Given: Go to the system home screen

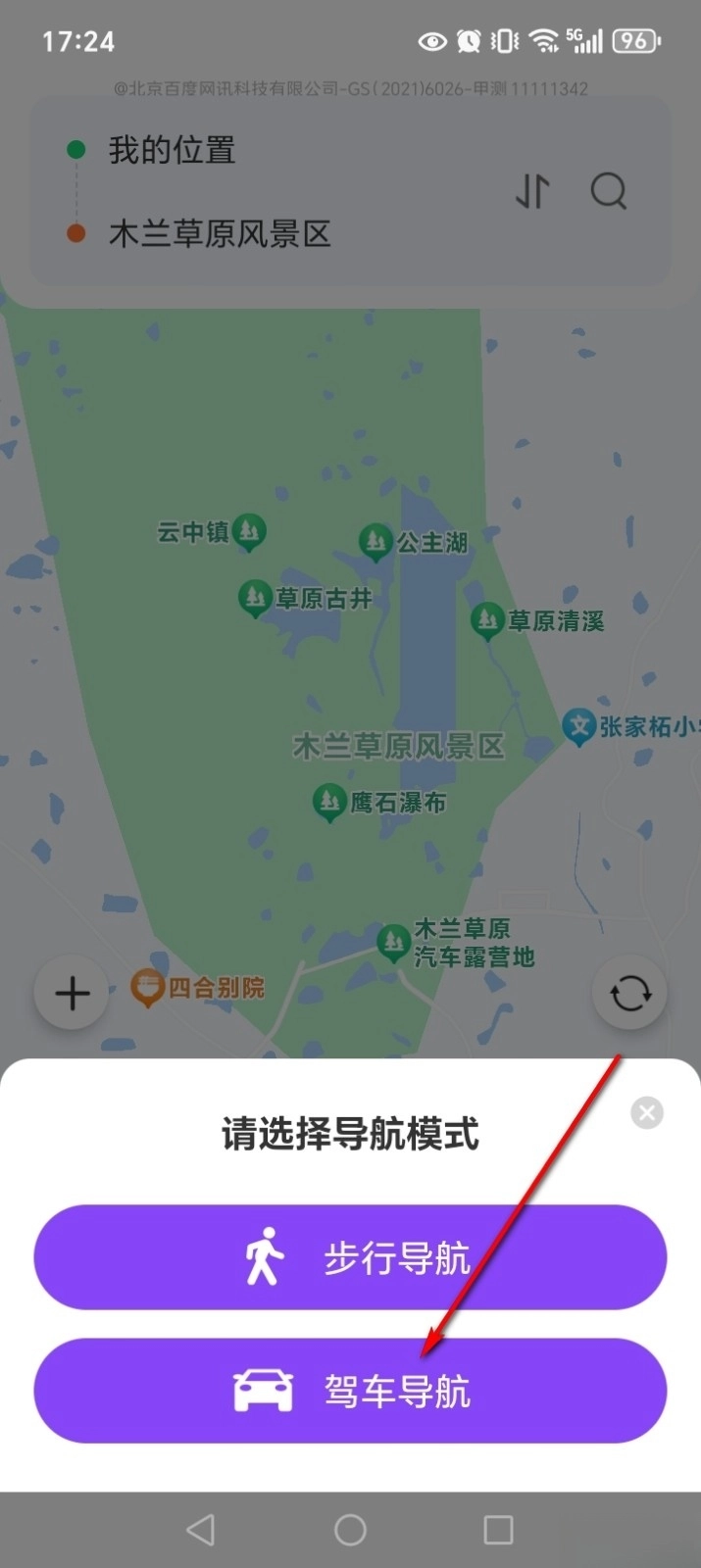Looking at the screenshot, I should click(350, 1529).
